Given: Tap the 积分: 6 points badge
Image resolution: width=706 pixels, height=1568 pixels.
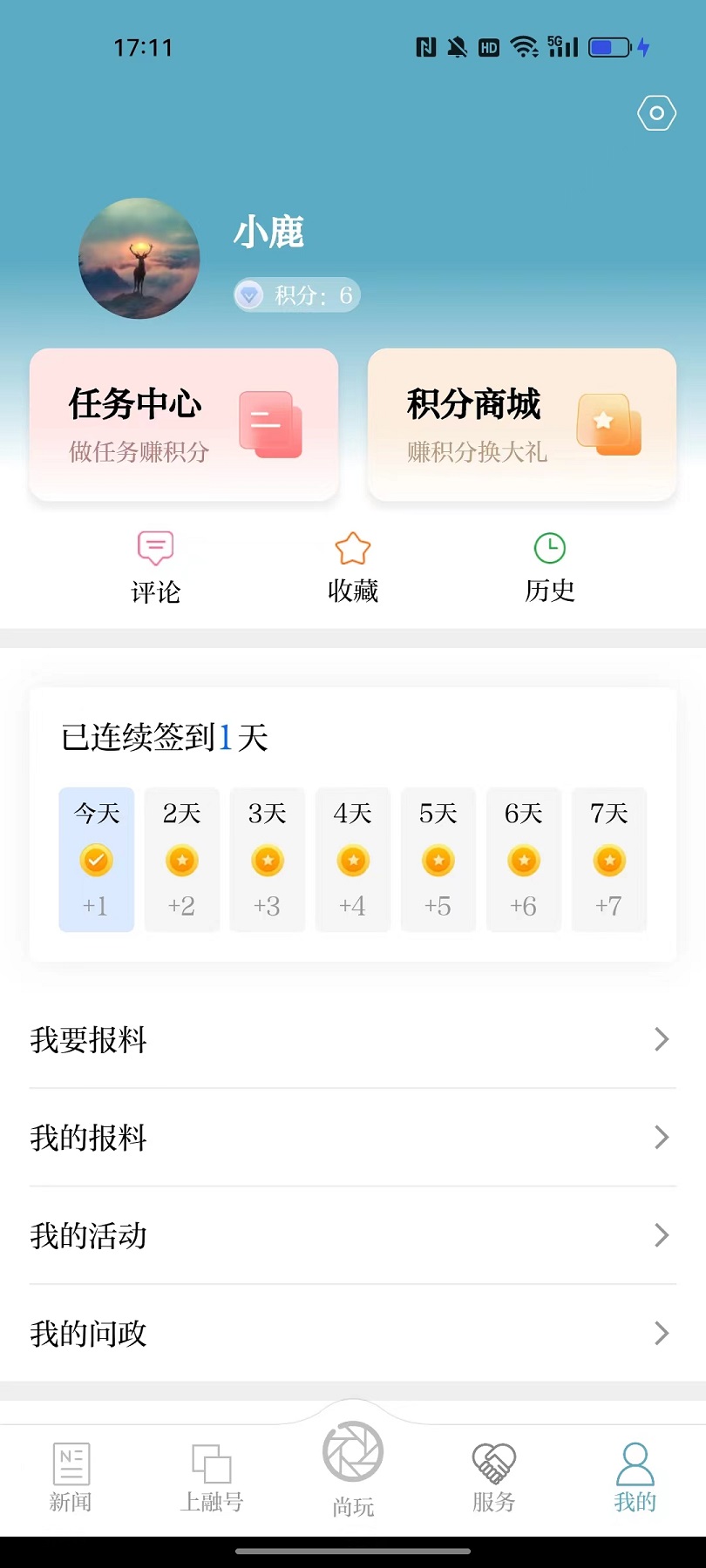Looking at the screenshot, I should pos(295,294).
